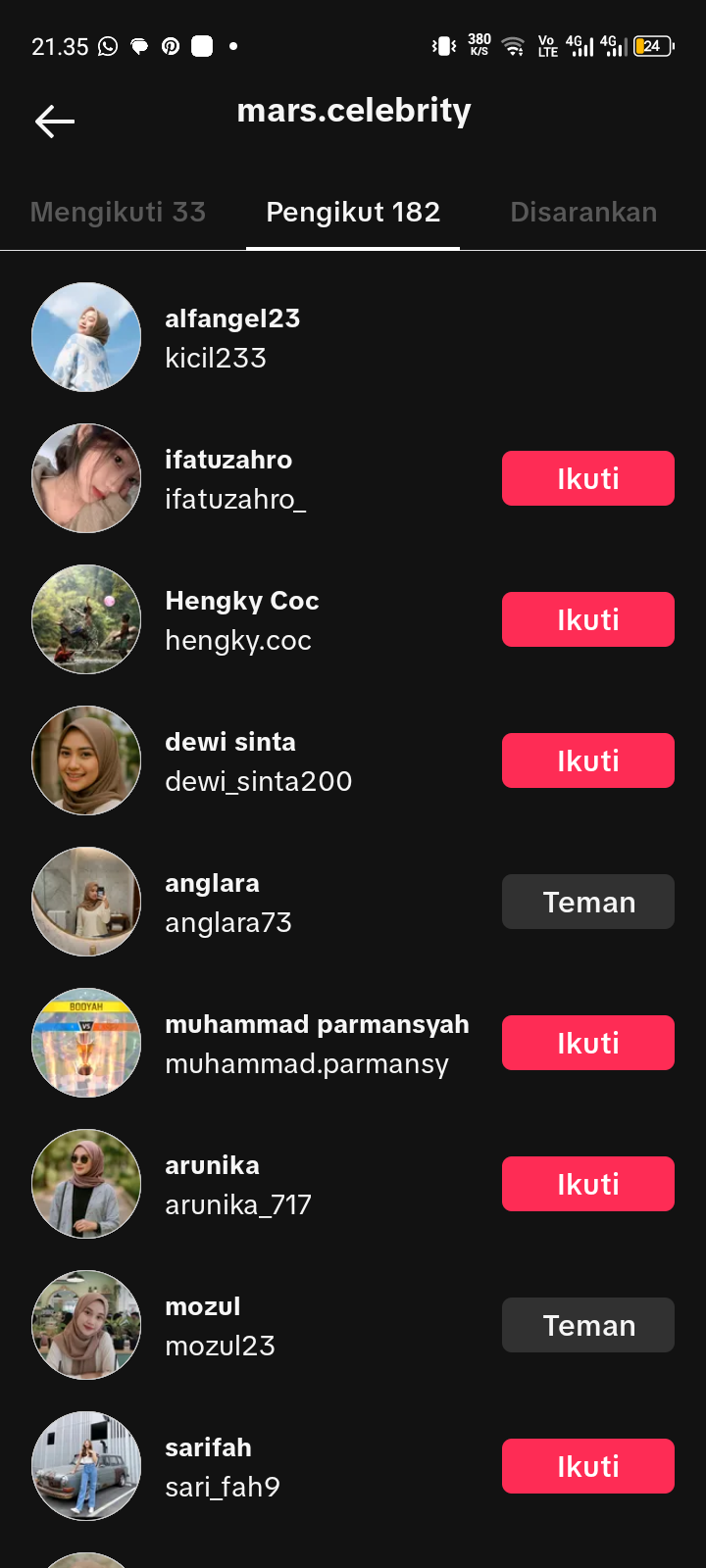The width and height of the screenshot is (706, 1568).
Task: Follow muhammad parmansyah with Ikuti
Action: point(588,1043)
